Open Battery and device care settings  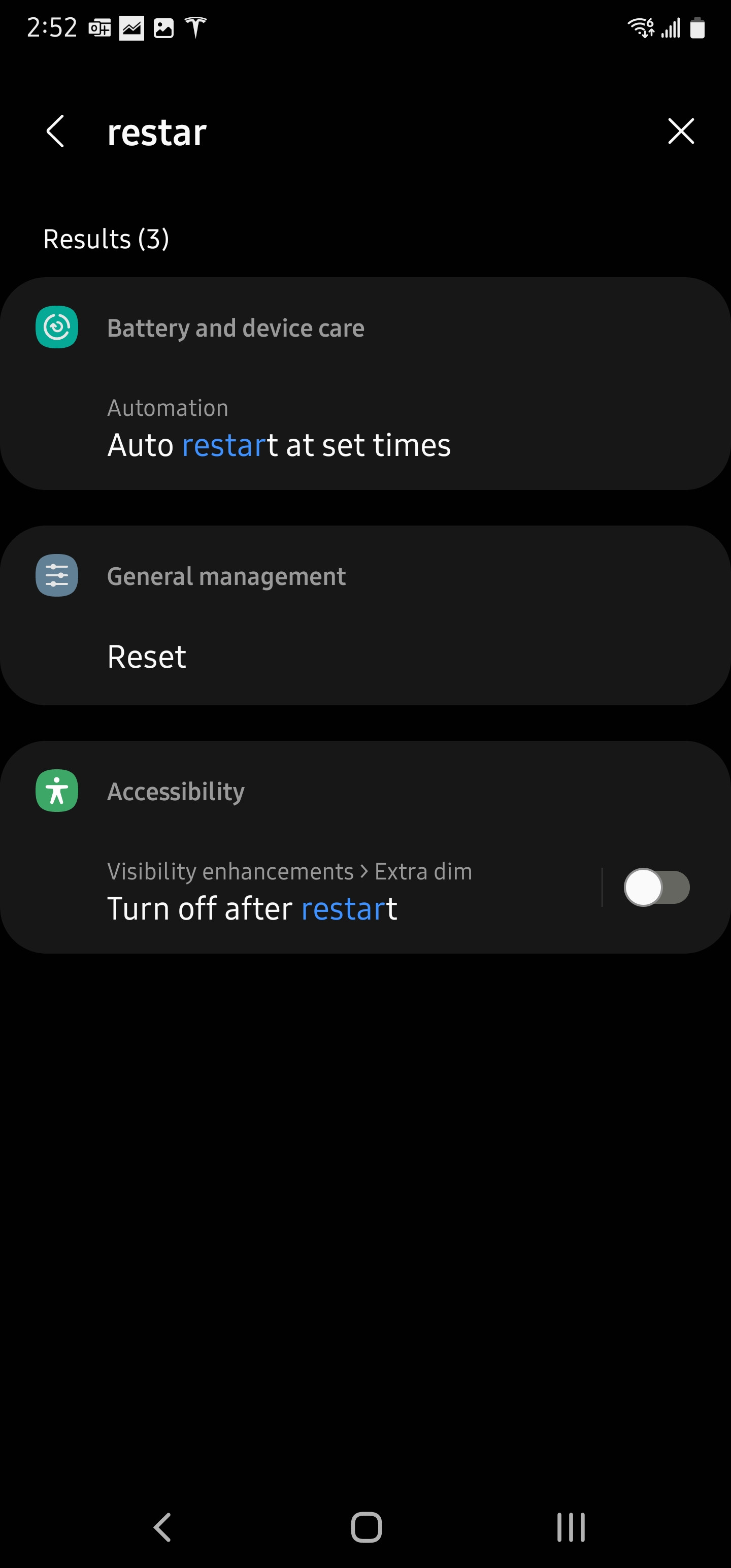point(236,328)
